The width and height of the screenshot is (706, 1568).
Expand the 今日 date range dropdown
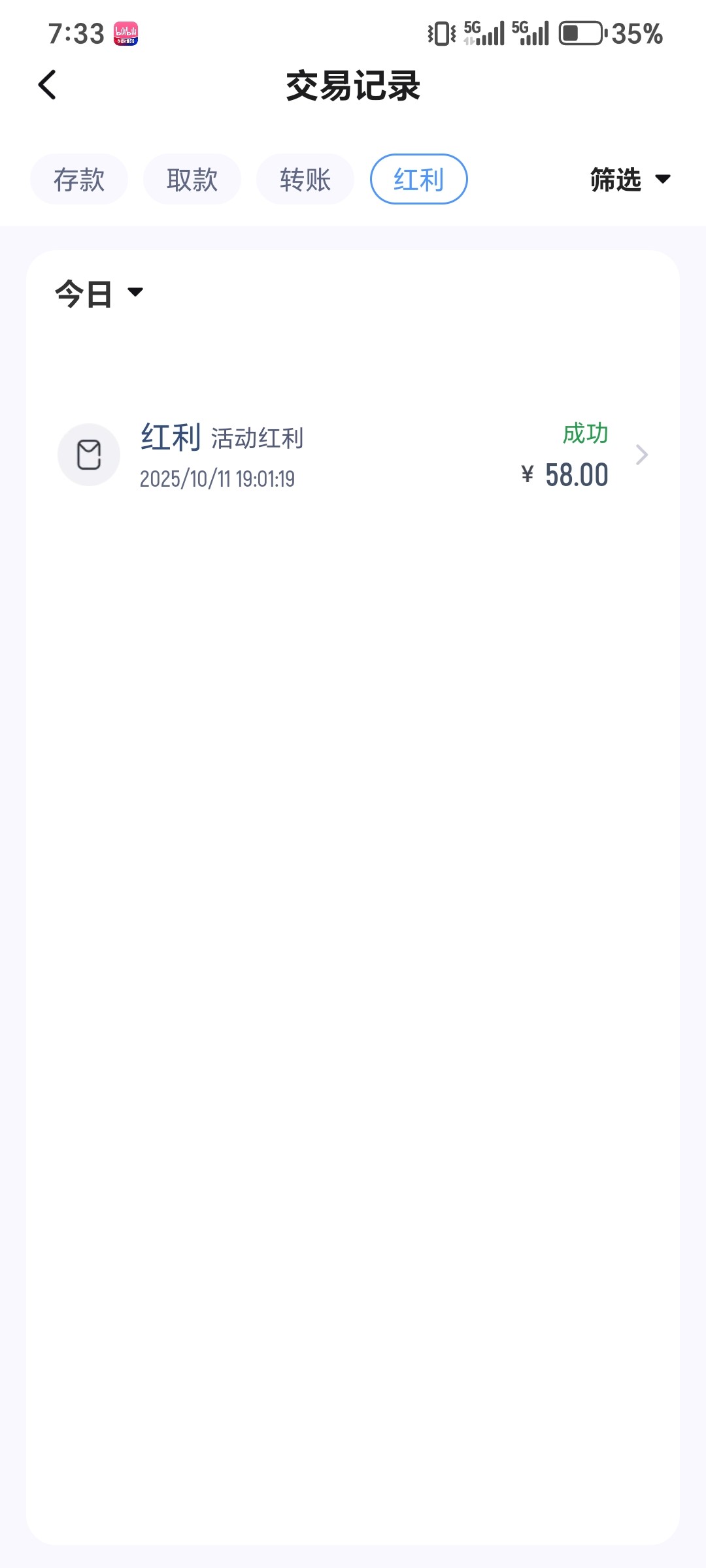tap(99, 293)
